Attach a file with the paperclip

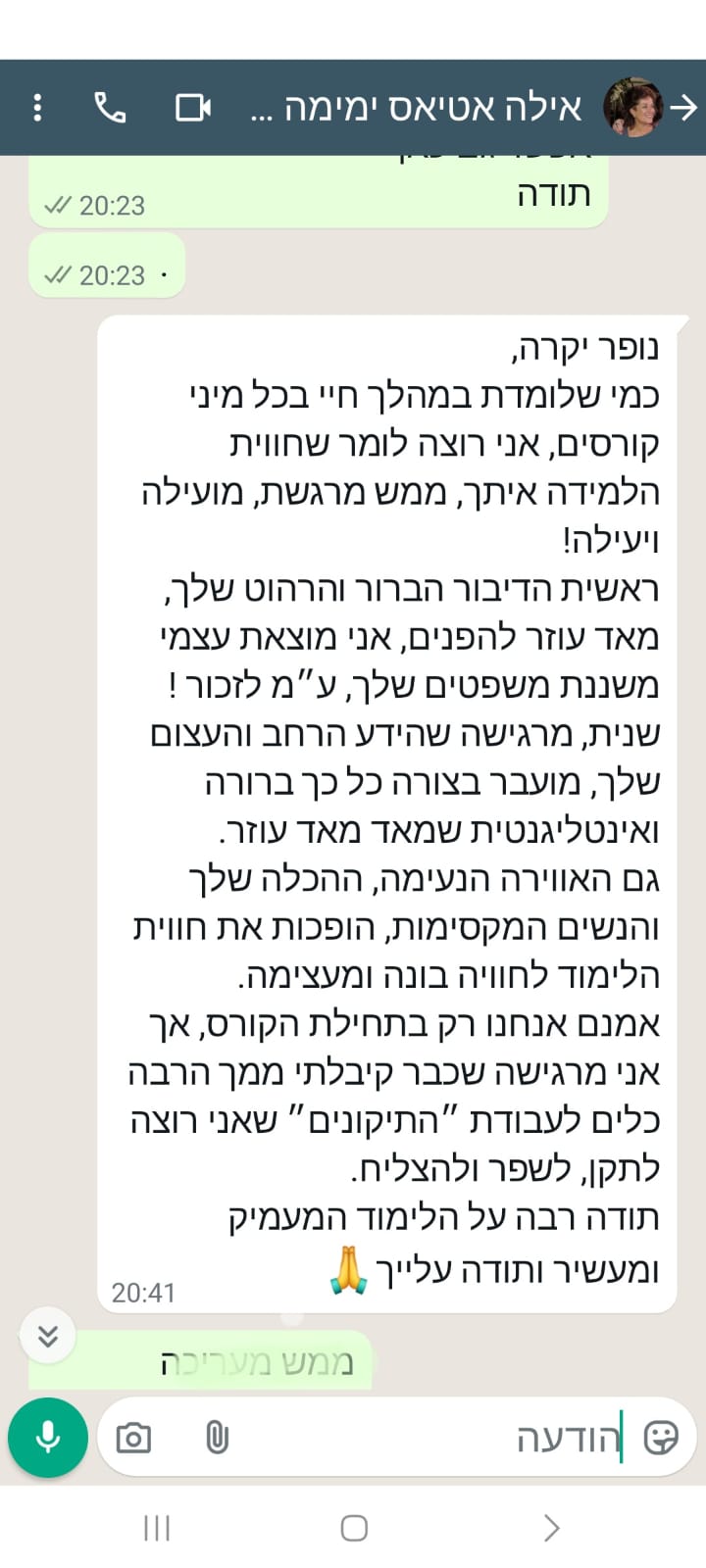click(x=217, y=1438)
